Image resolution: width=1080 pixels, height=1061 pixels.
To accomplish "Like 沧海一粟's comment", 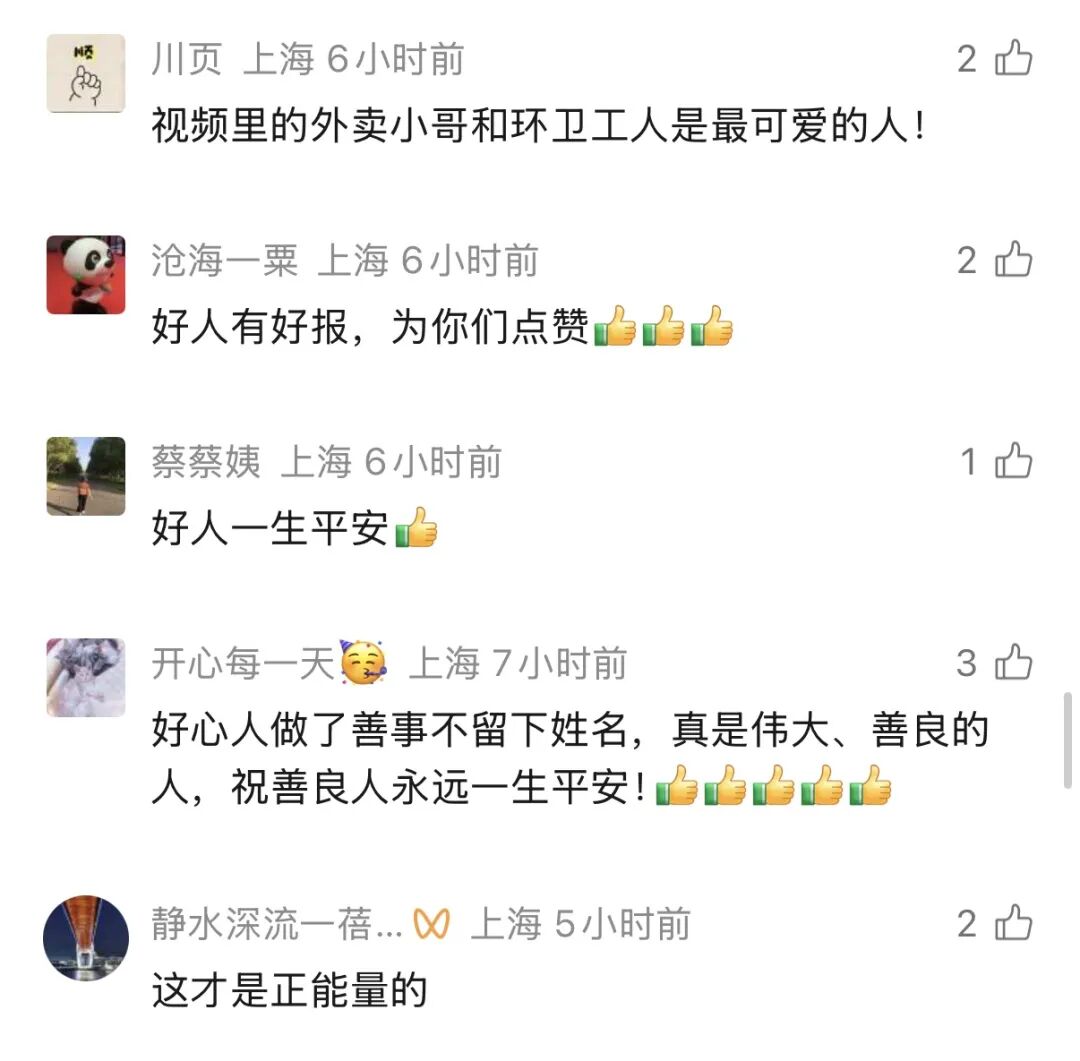I will click(x=1013, y=260).
